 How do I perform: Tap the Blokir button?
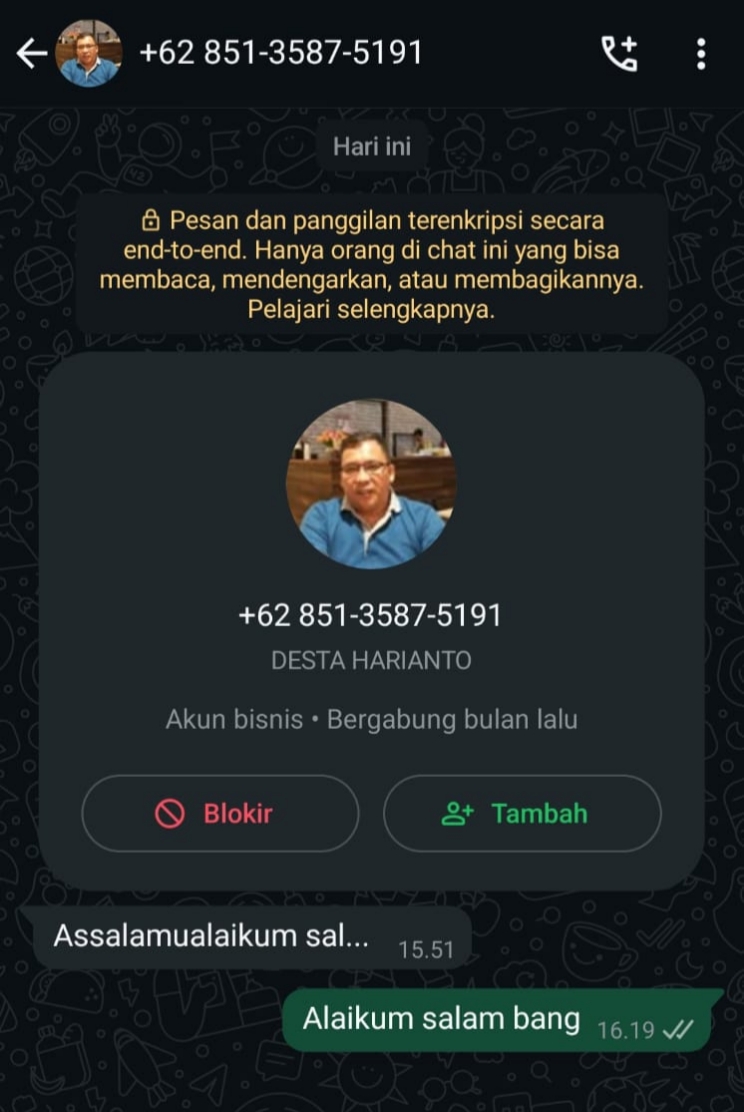click(x=220, y=813)
